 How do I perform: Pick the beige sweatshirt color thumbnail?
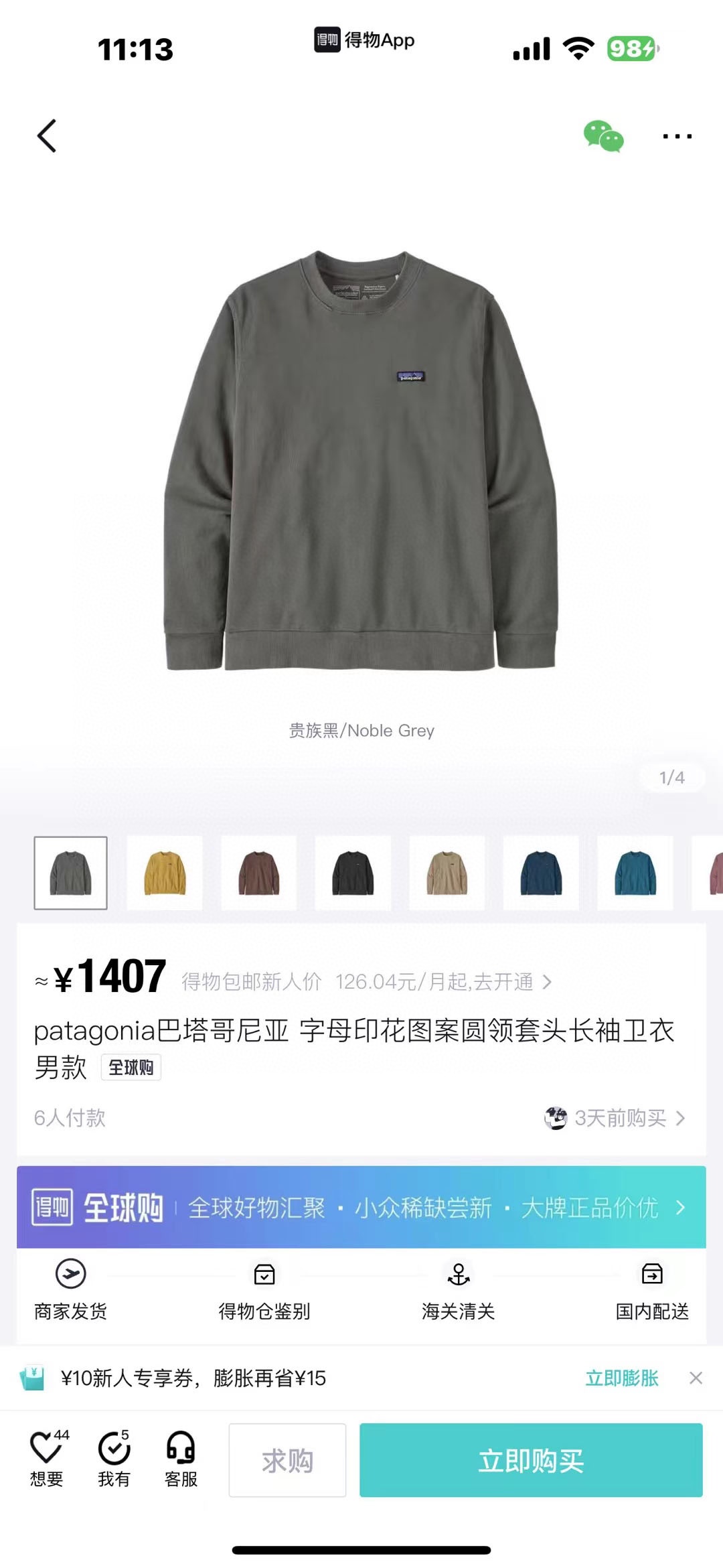(447, 873)
